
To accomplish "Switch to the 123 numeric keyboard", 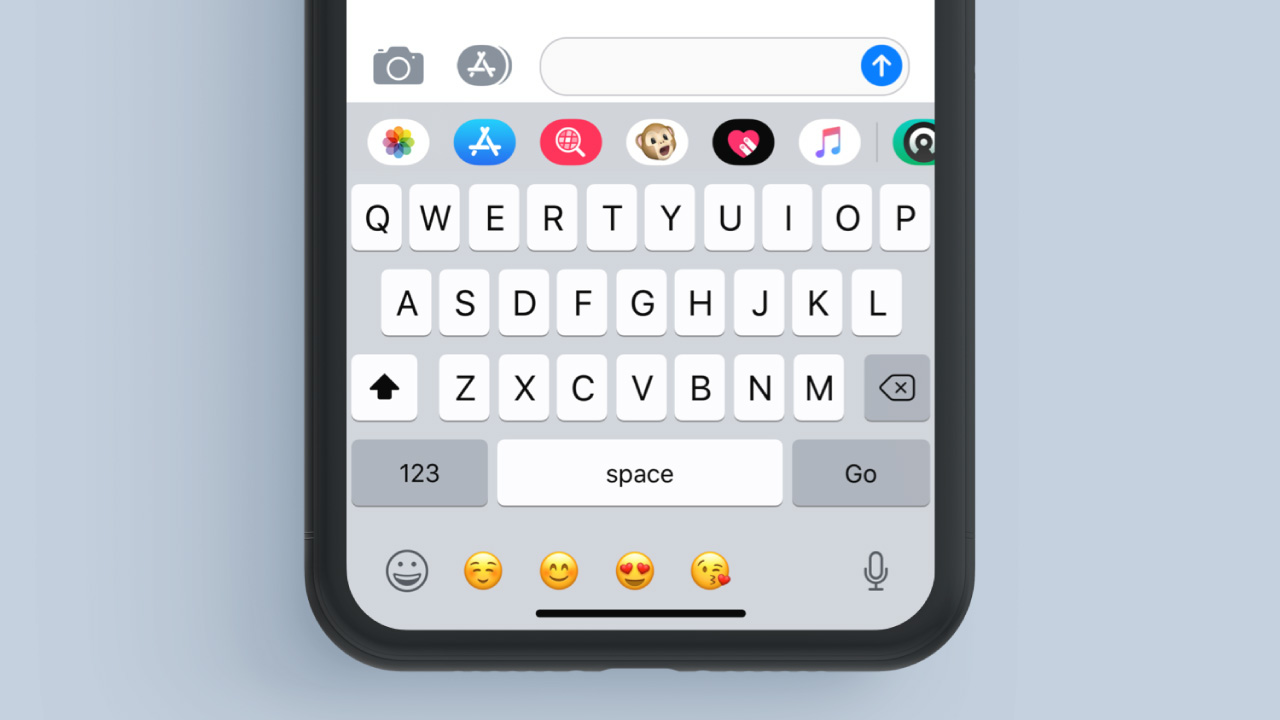I will pos(419,473).
